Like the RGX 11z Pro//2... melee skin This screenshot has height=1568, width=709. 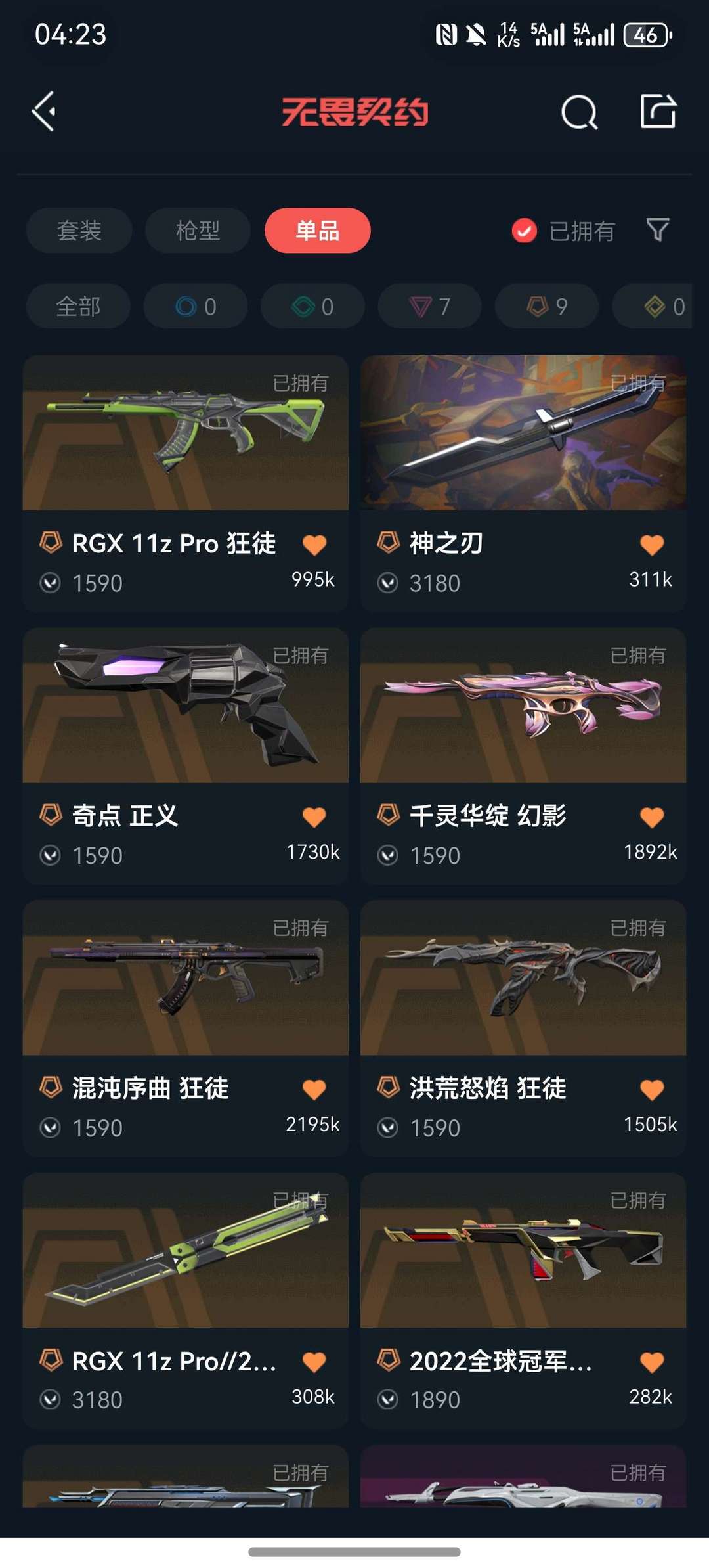(314, 1362)
